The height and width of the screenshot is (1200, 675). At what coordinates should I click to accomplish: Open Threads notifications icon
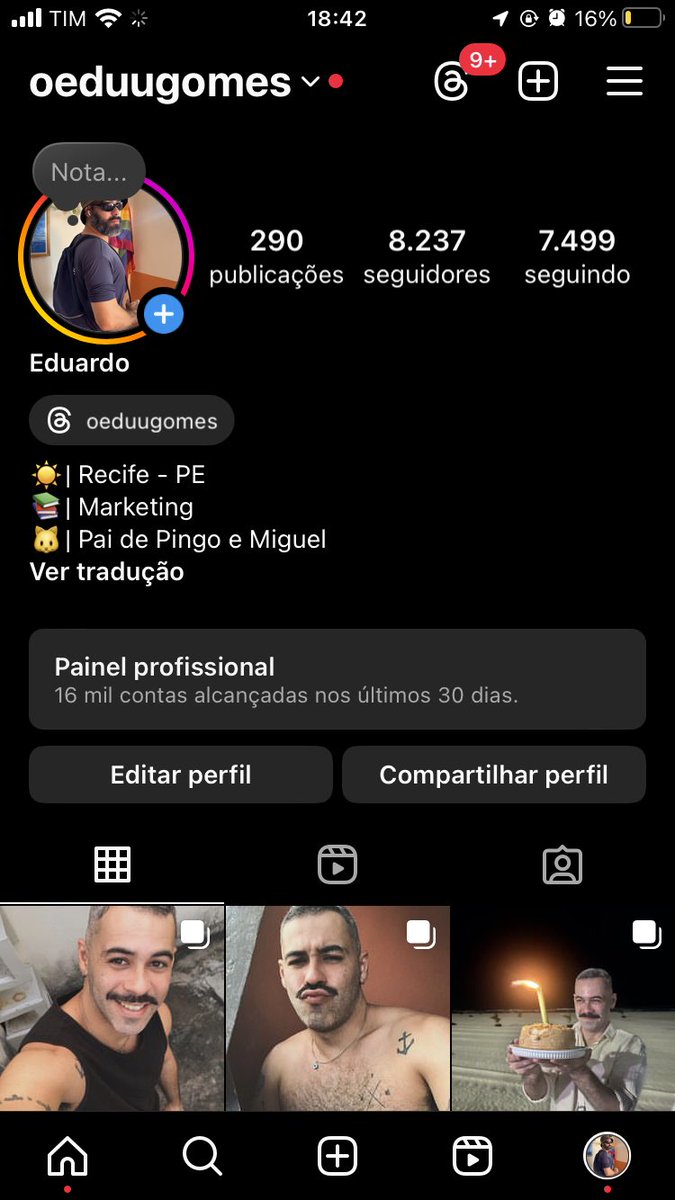pos(452,82)
